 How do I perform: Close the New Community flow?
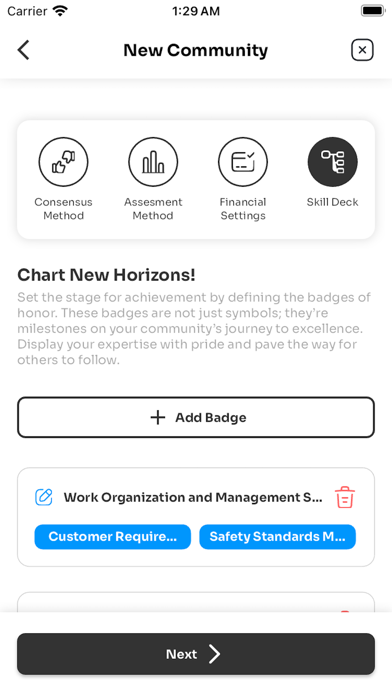click(x=362, y=50)
